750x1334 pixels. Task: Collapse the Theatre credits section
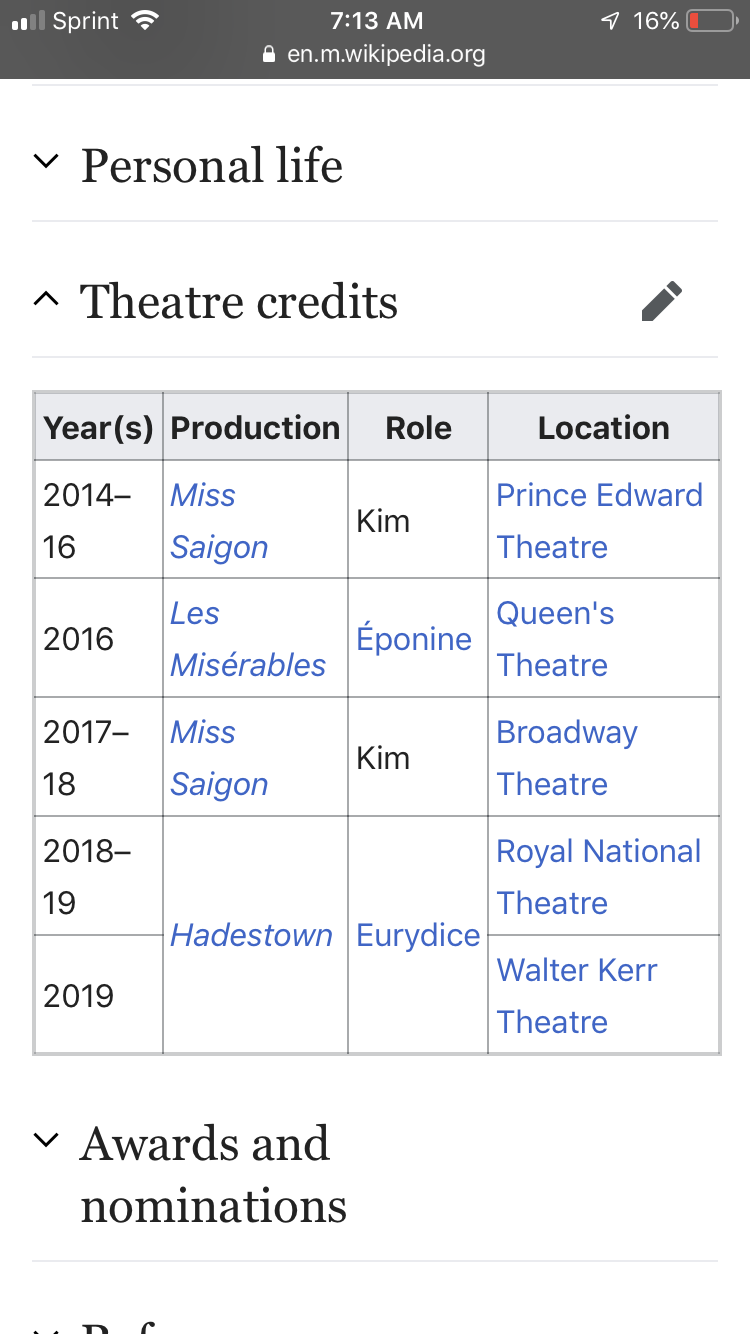point(215,301)
